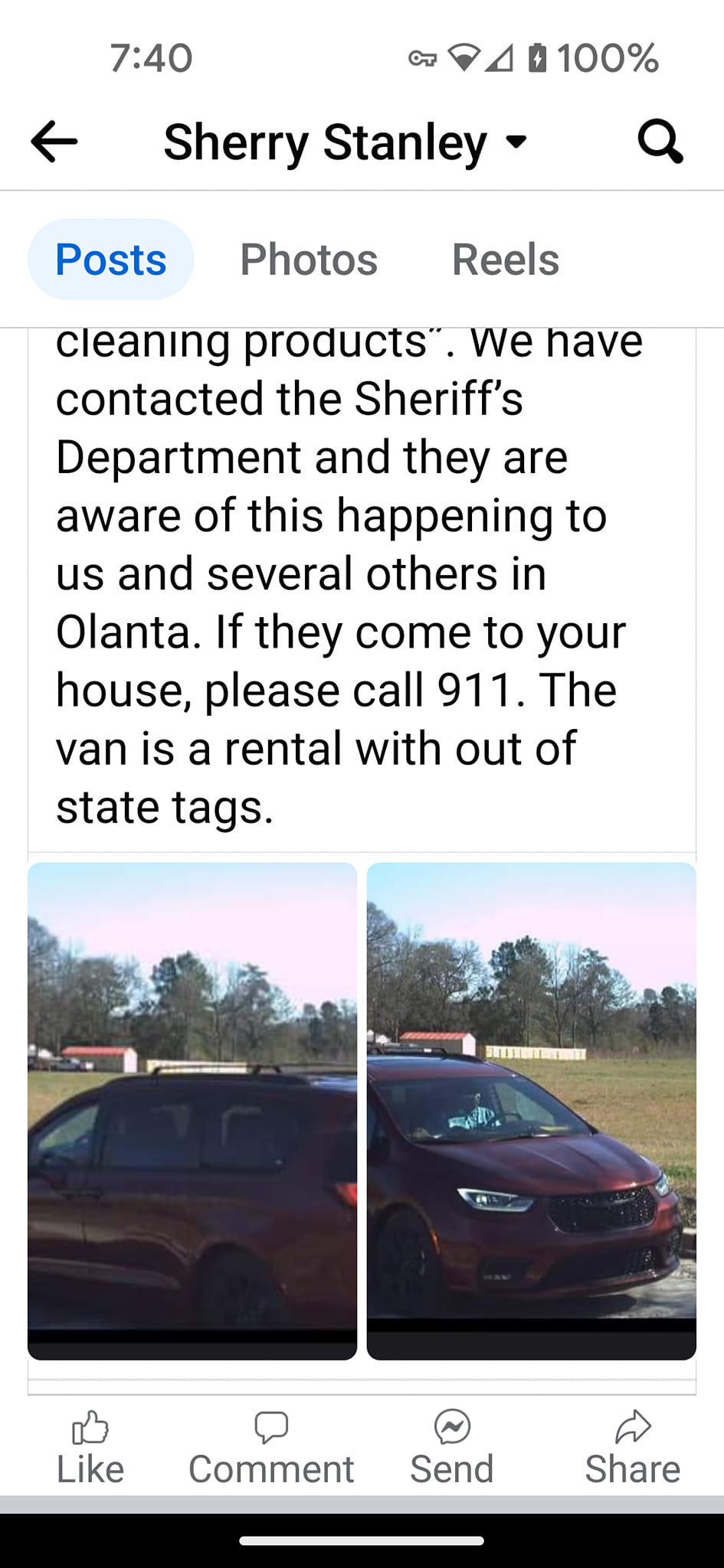Switch to the Reels tab
This screenshot has height=1568, width=724.
pos(506,260)
